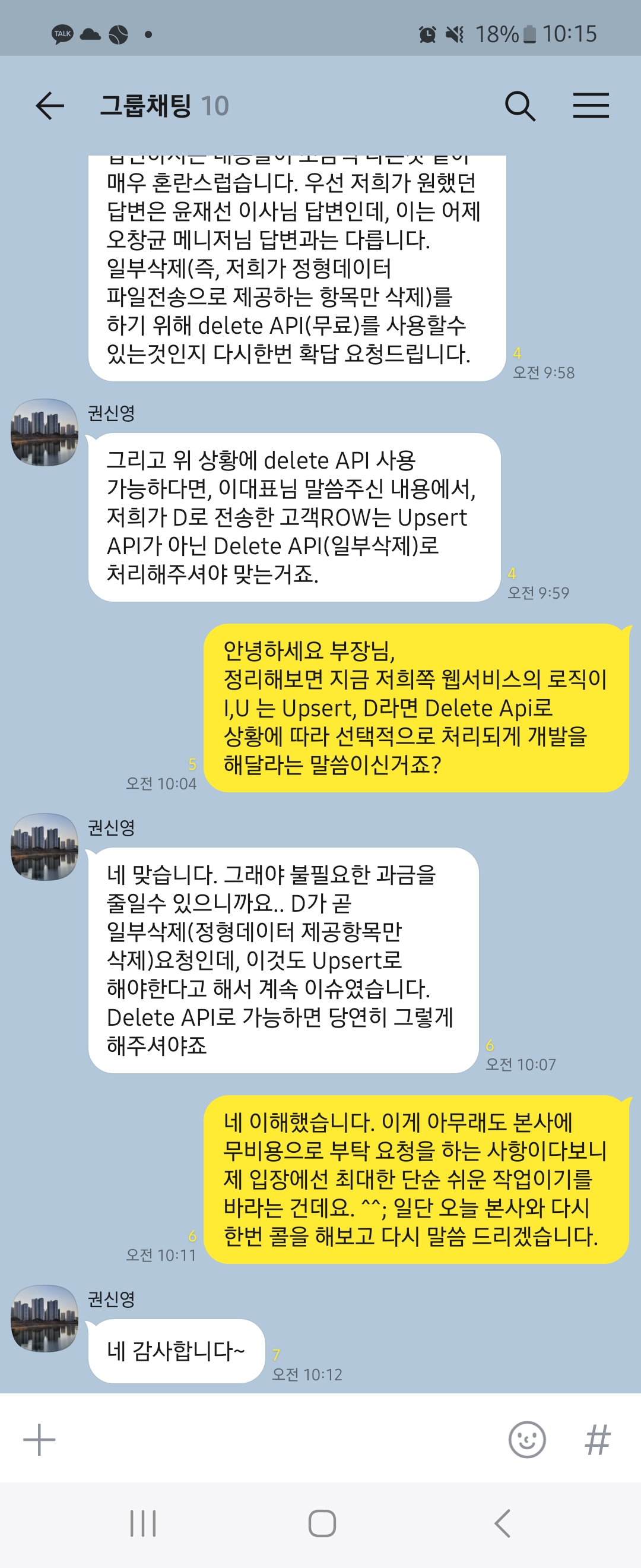Screen dimensions: 641x1568
Task: Tap the hashtag search icon
Action: click(597, 1440)
